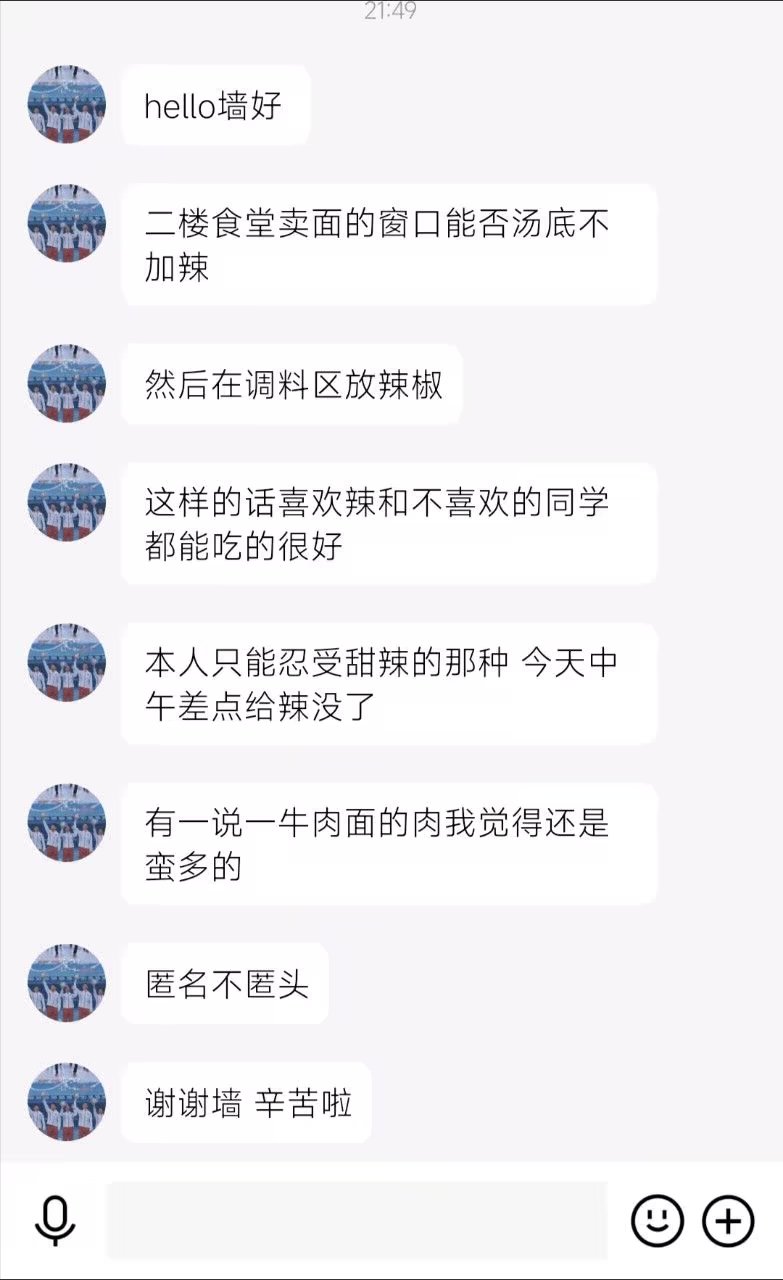Focus the message text field

coord(356,1220)
